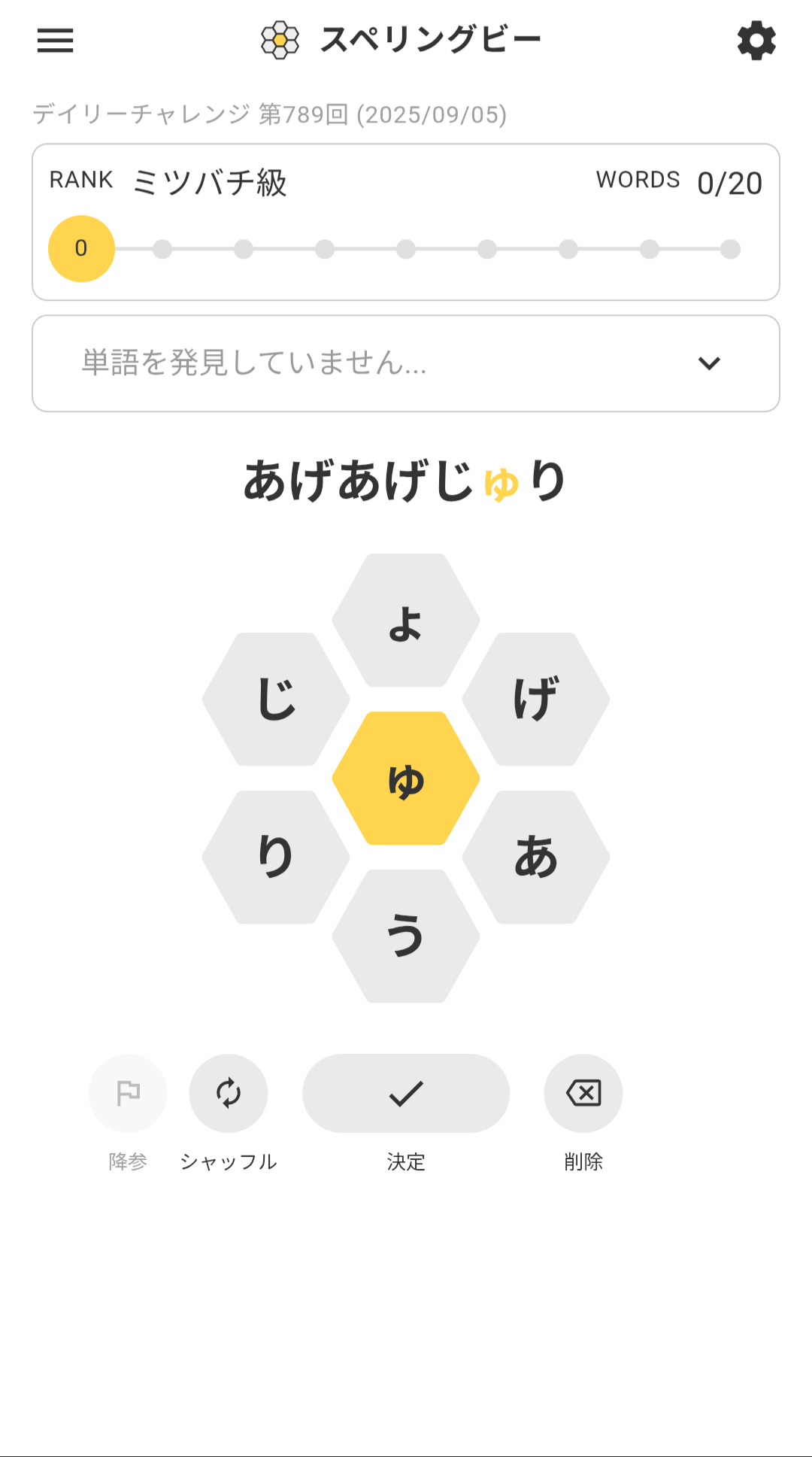Enter the あ hexagon letter
This screenshot has height=1457, width=812.
(536, 858)
